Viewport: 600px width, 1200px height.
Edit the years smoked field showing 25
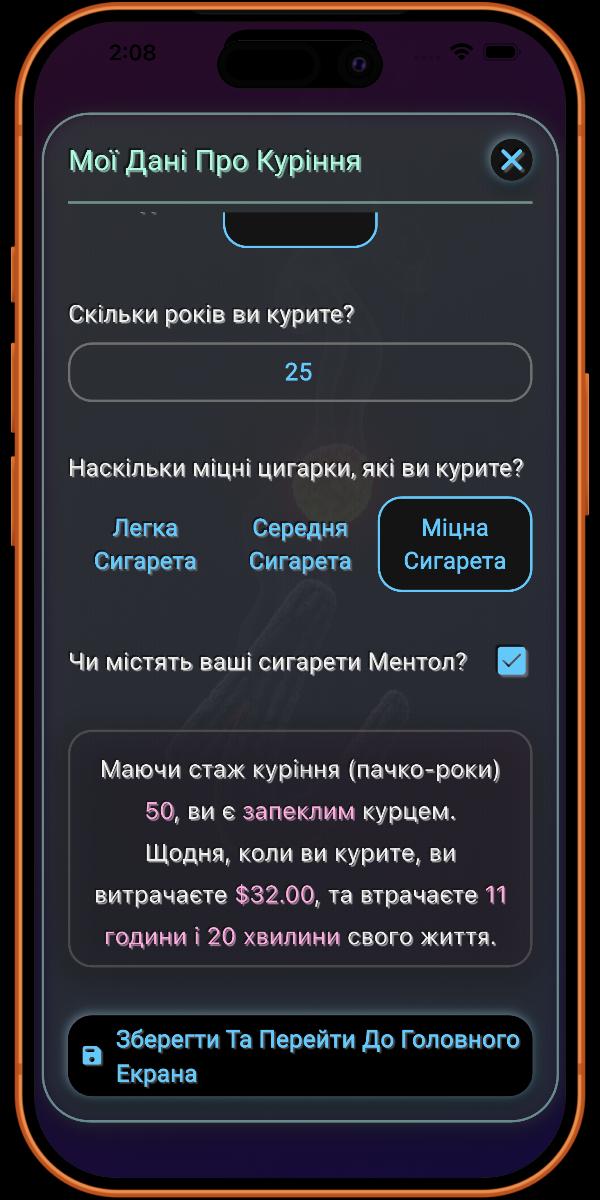pos(299,372)
